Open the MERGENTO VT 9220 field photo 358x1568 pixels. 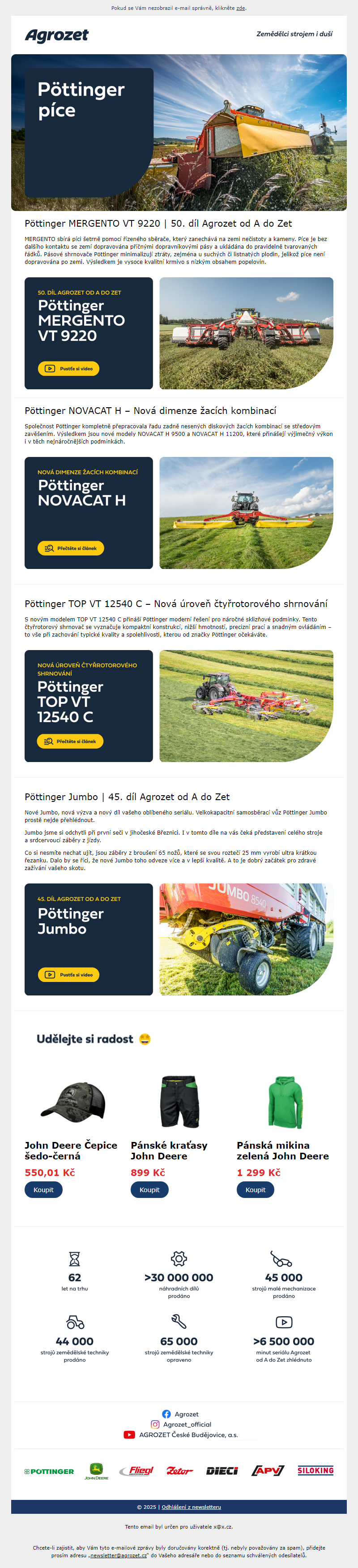246,333
